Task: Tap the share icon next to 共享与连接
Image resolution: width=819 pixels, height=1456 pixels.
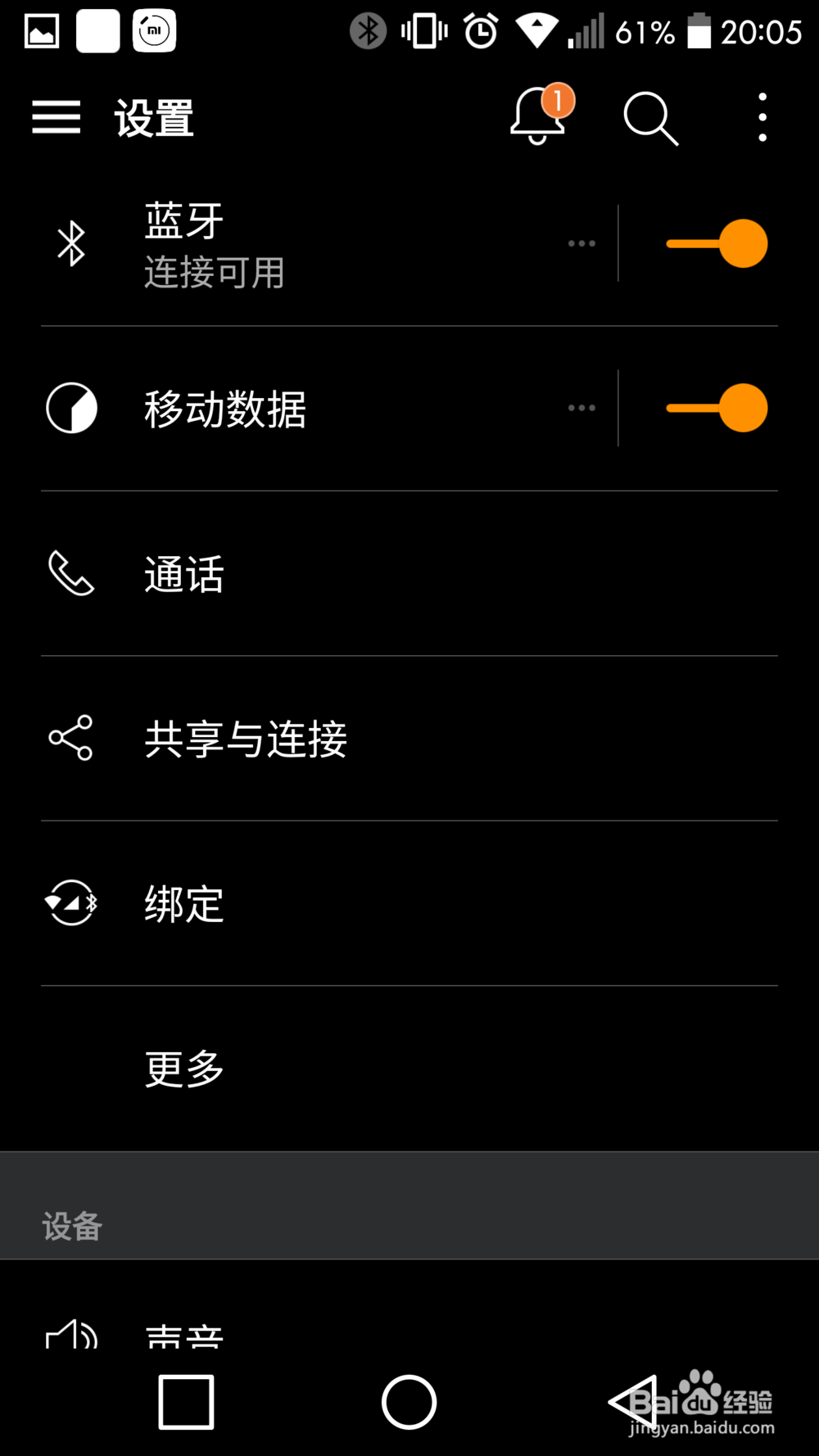Action: (70, 738)
